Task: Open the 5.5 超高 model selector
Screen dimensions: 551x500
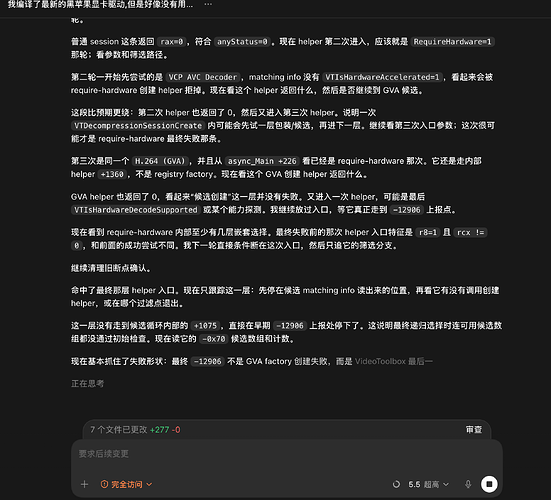Action: coord(428,484)
